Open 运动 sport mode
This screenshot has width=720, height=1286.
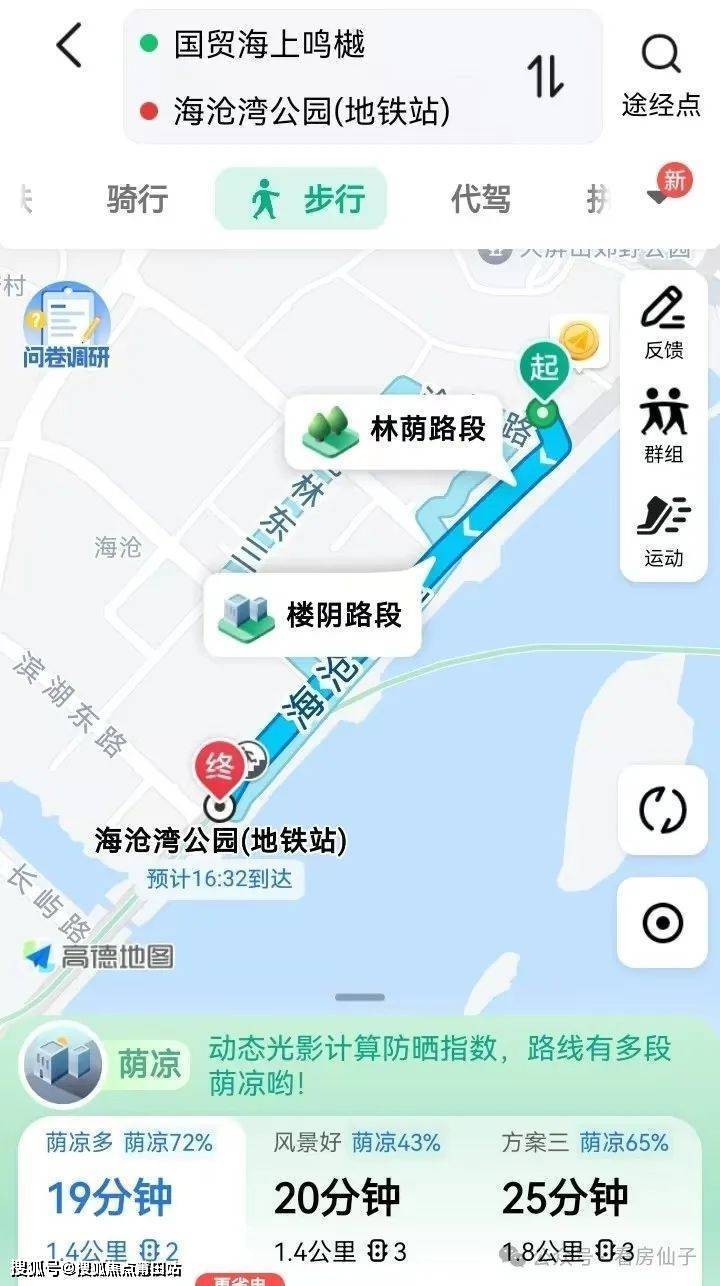[663, 531]
